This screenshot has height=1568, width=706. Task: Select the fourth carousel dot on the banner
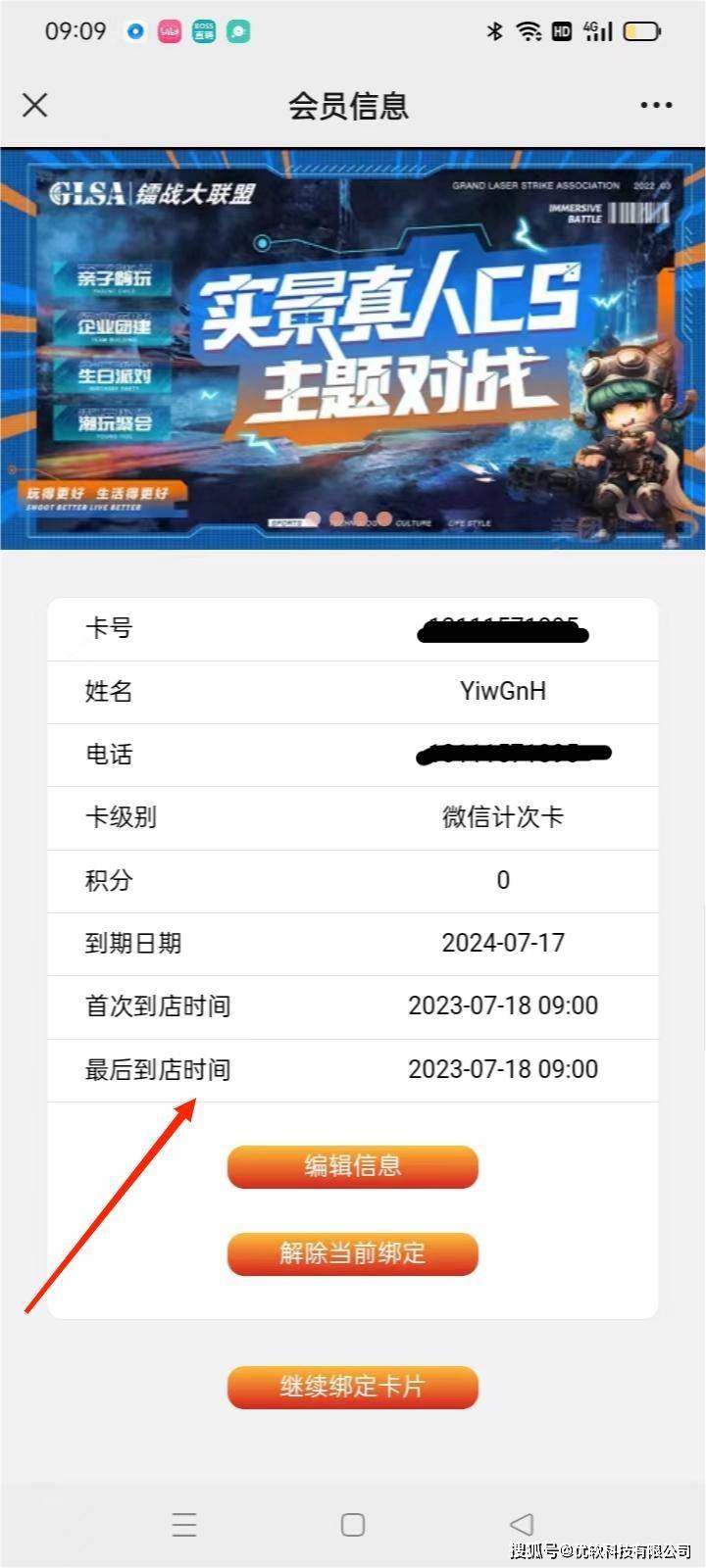[x=385, y=520]
